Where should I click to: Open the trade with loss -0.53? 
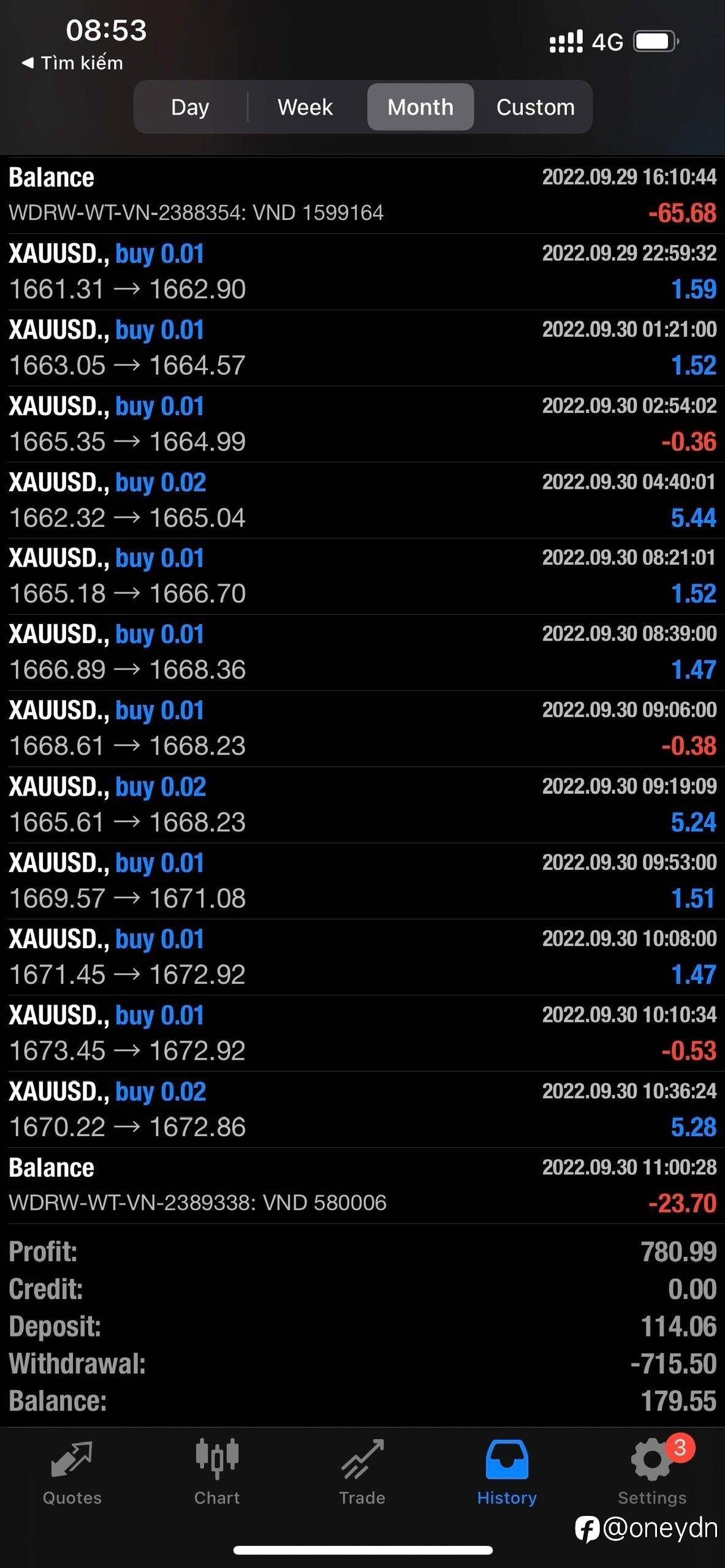[362, 1033]
